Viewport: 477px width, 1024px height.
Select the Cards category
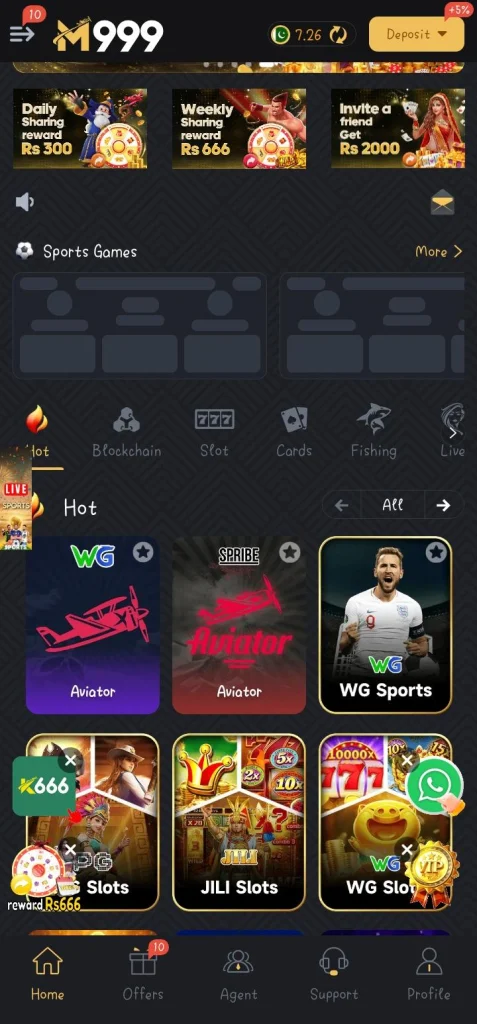(293, 432)
